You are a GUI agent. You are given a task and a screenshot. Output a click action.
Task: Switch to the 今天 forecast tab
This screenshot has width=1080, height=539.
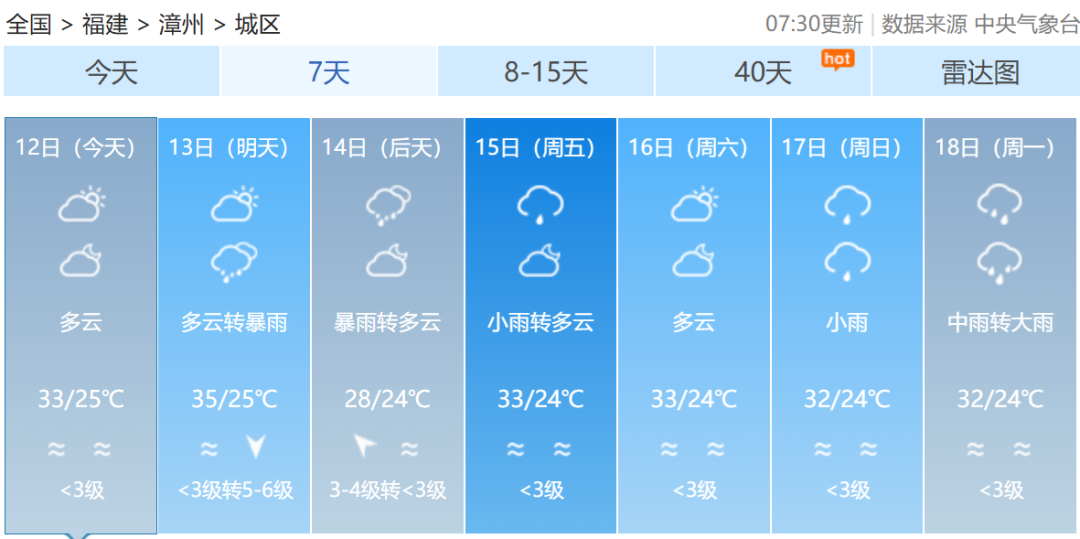pyautogui.click(x=111, y=72)
